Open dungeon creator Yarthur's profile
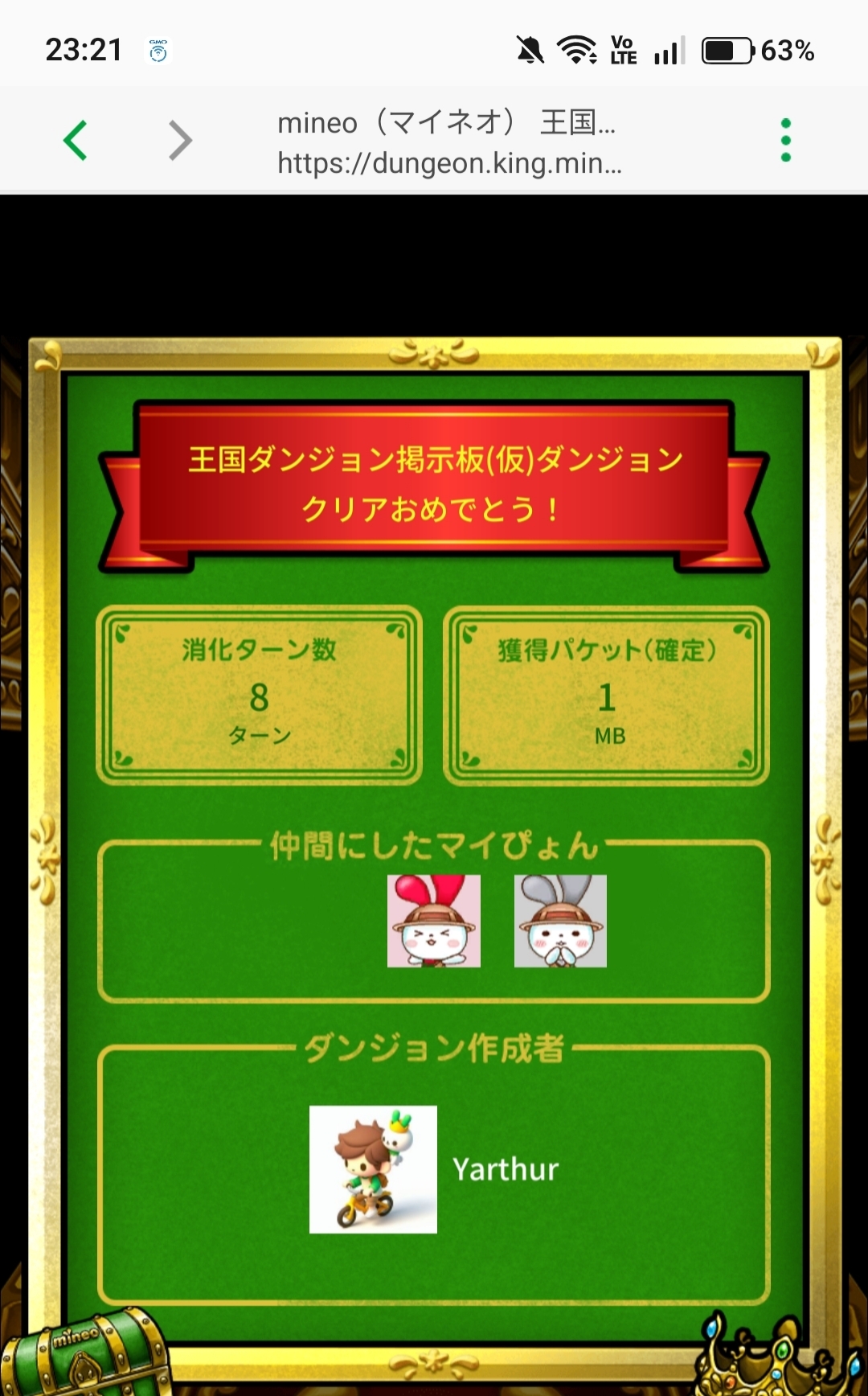Image resolution: width=868 pixels, height=1396 pixels. click(x=373, y=1169)
